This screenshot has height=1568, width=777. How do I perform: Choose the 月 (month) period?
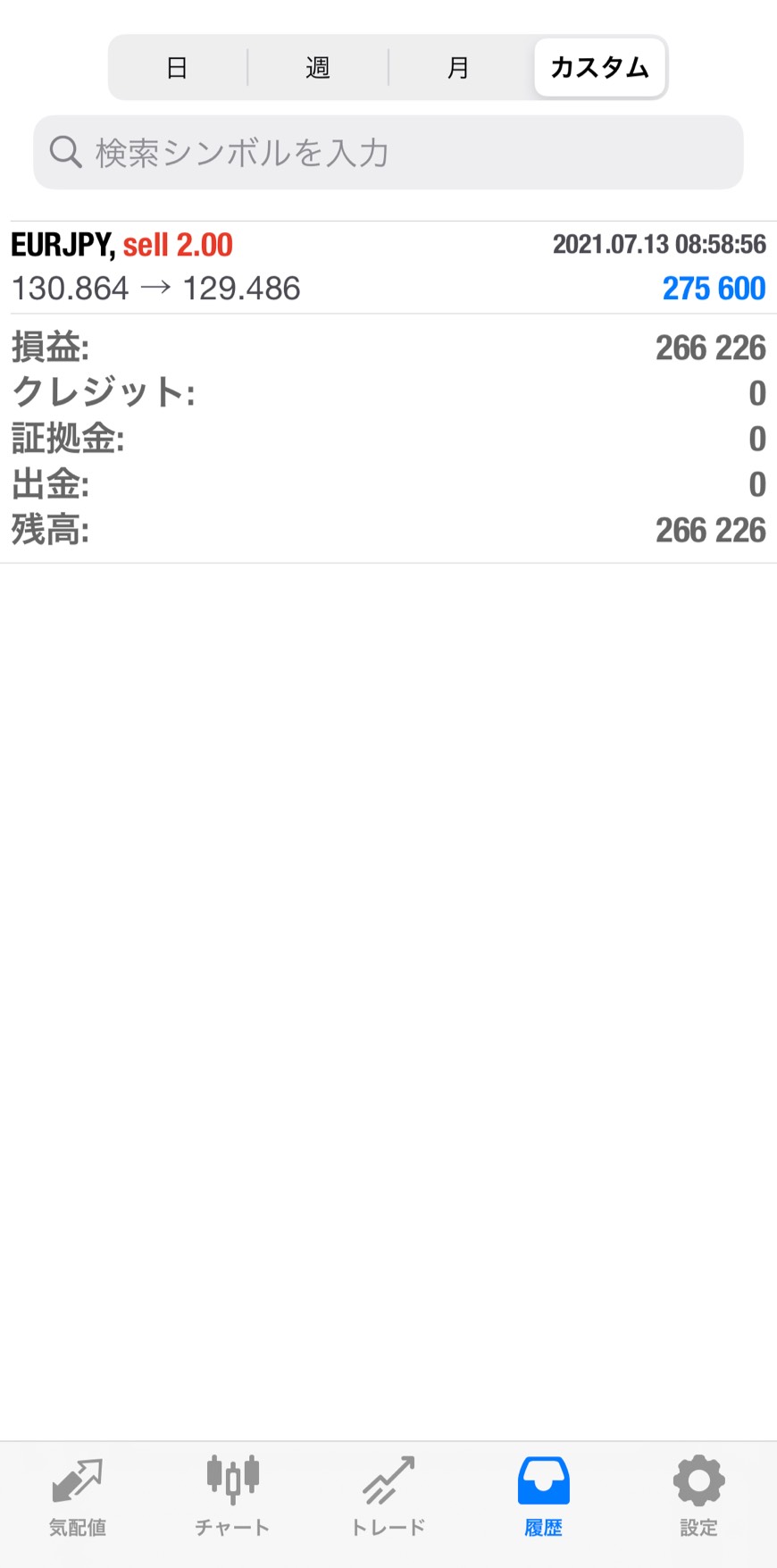coord(458,68)
